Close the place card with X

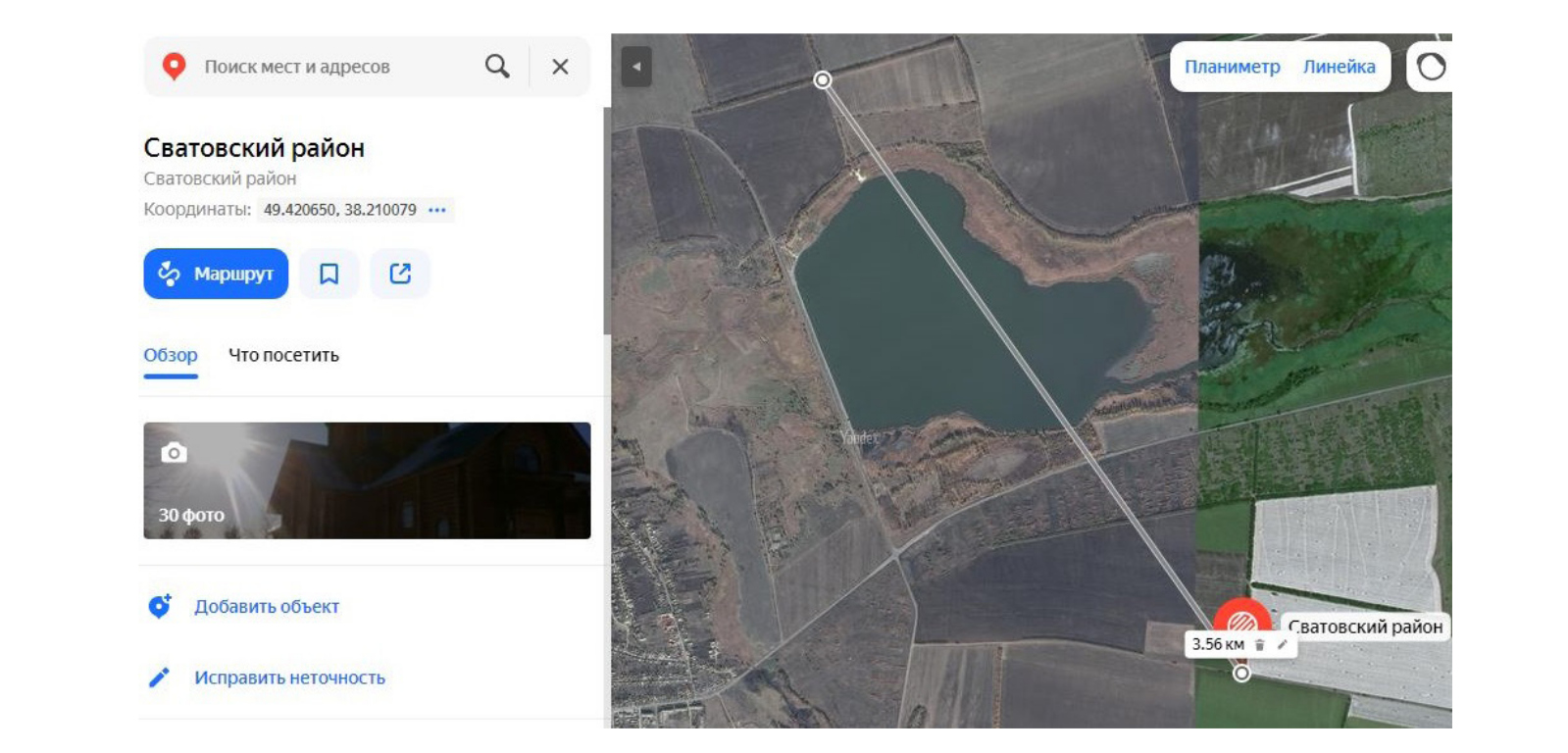click(560, 67)
